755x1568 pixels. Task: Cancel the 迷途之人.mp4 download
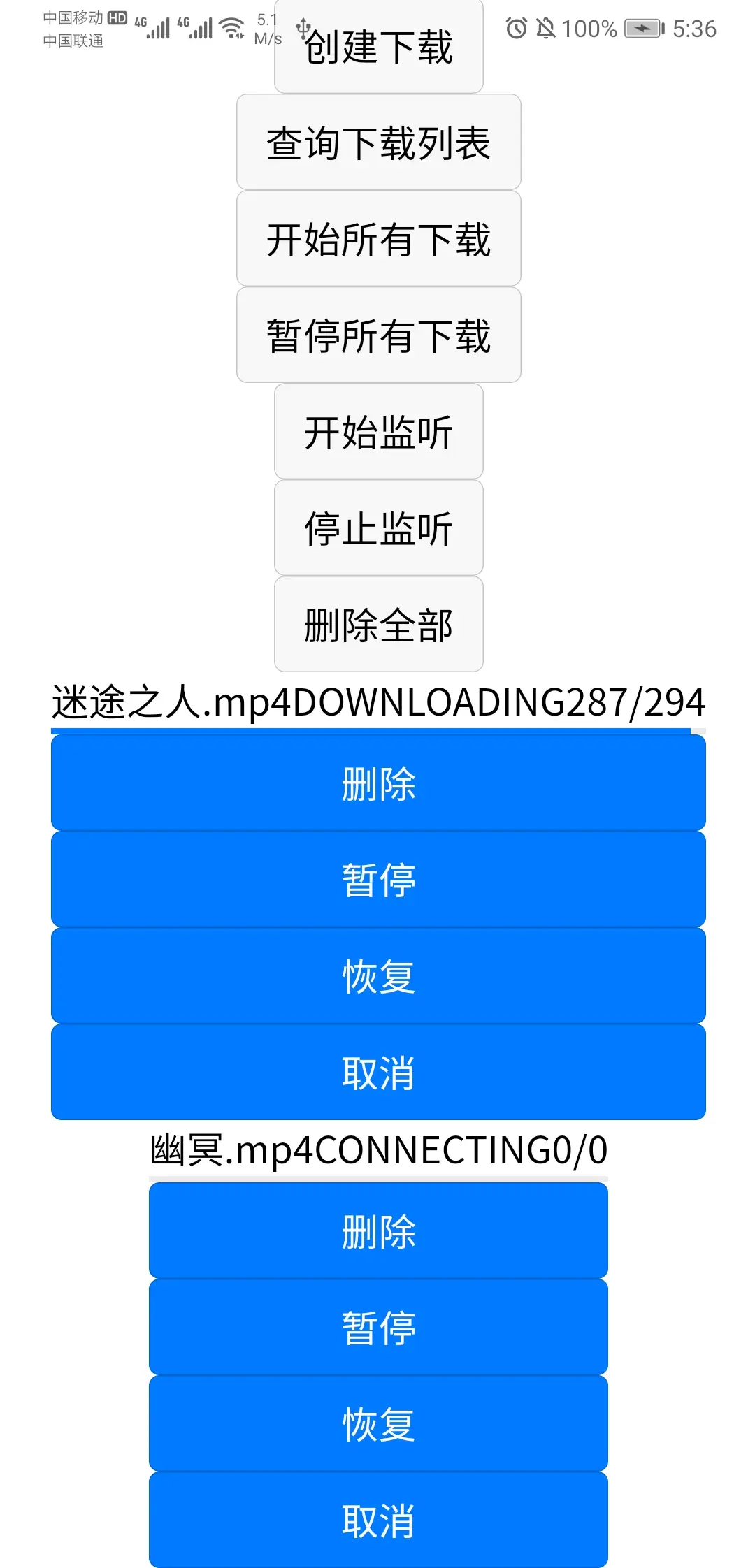click(378, 1073)
